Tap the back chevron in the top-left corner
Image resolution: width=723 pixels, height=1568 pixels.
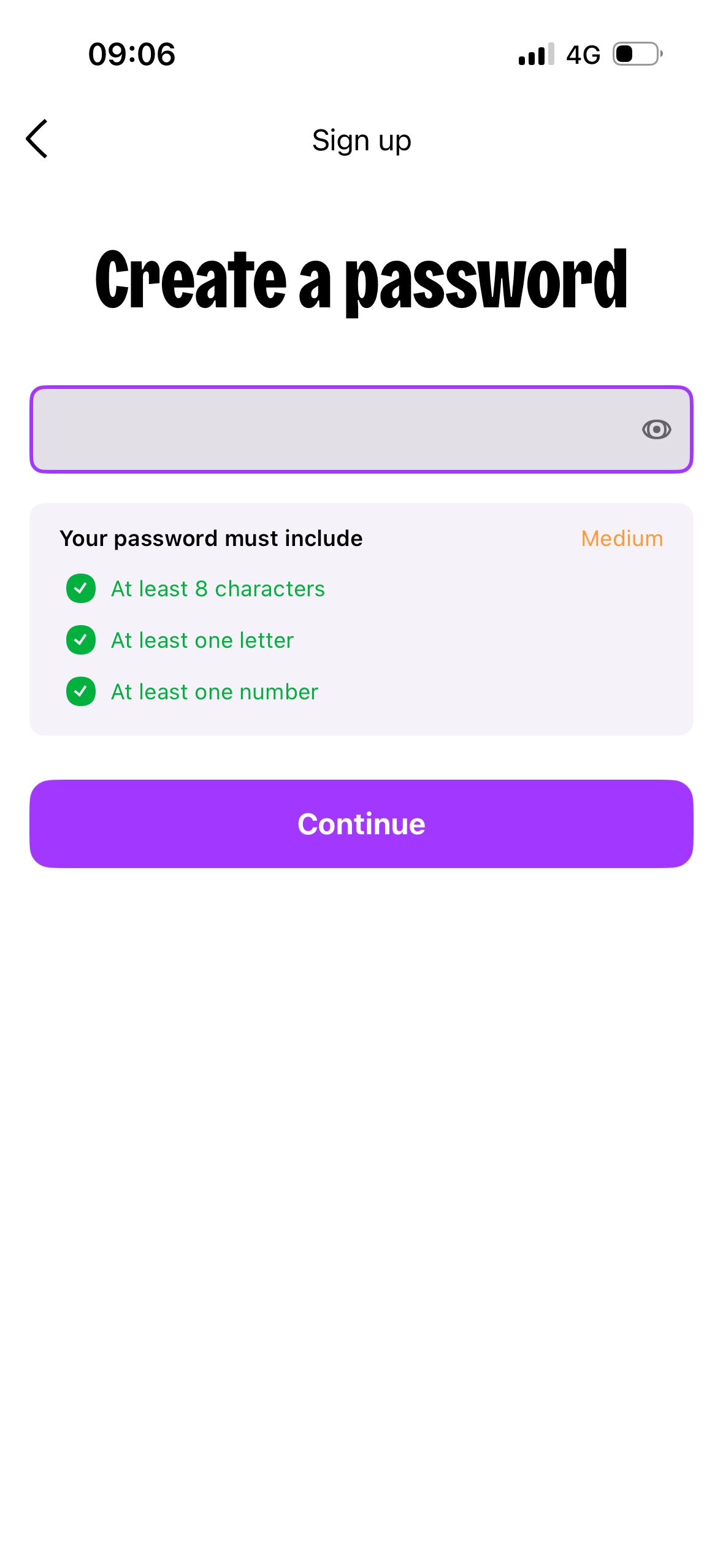[x=37, y=139]
